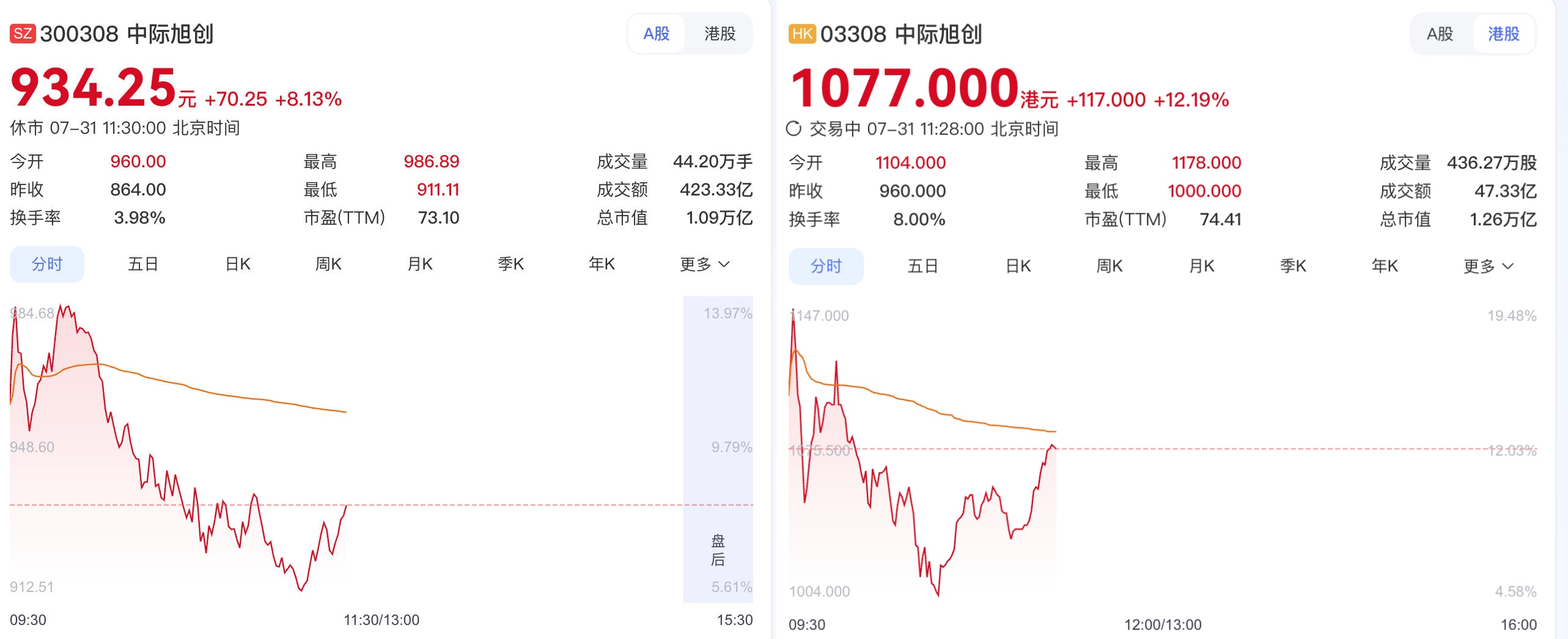Viewport: 1568px width, 639px height.
Task: Switch to 港股 in the SZ 300308 panel
Action: (x=720, y=34)
